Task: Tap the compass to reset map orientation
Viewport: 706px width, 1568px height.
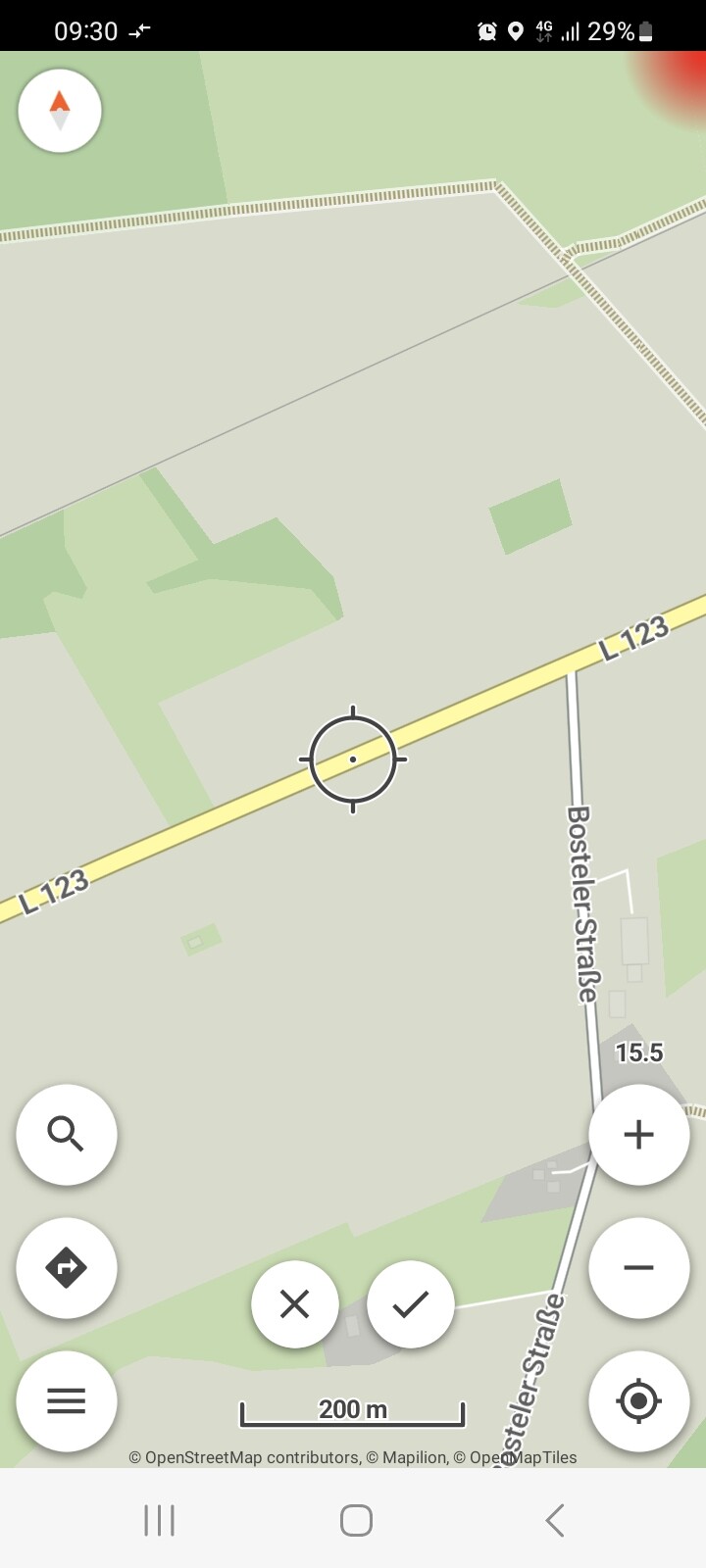Action: 60,111
